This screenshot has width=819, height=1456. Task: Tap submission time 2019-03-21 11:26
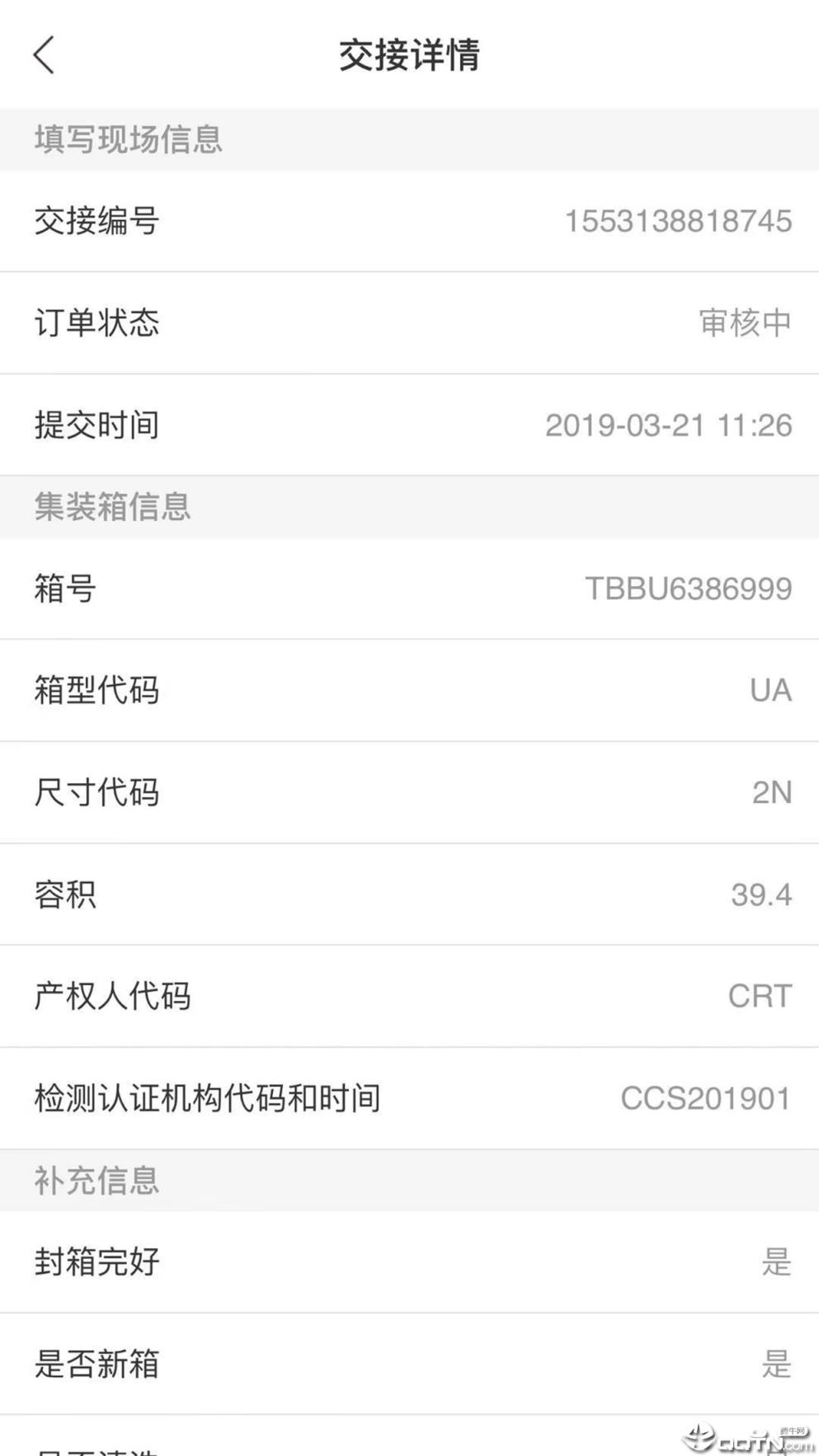[670, 425]
